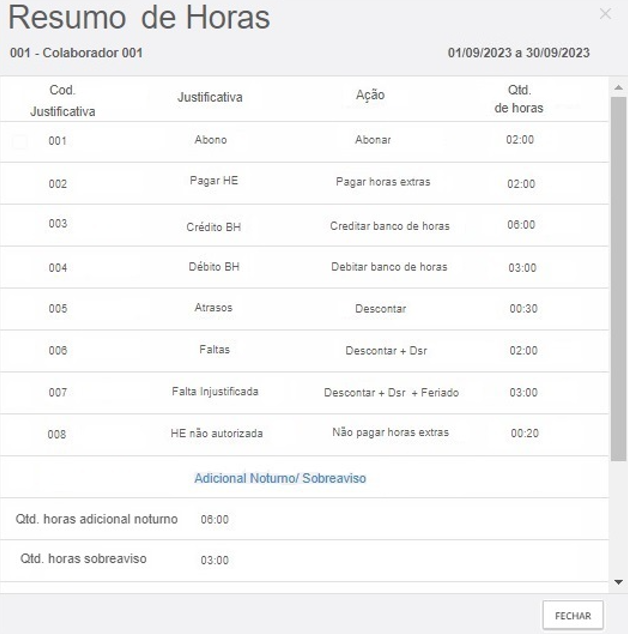Tap the scrollbar down arrow

tap(617, 582)
